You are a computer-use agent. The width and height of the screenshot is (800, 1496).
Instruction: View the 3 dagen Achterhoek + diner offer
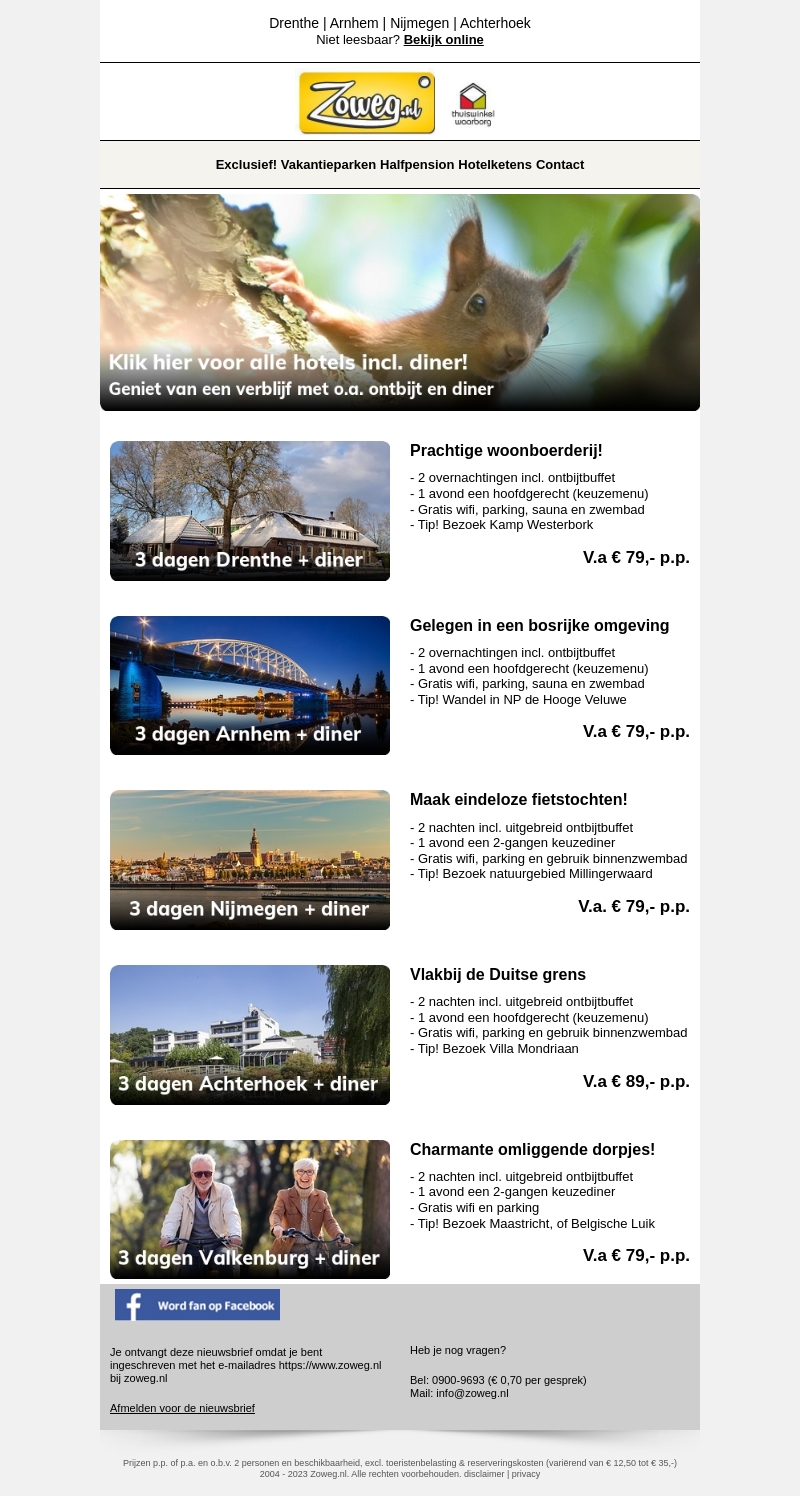[250, 1035]
